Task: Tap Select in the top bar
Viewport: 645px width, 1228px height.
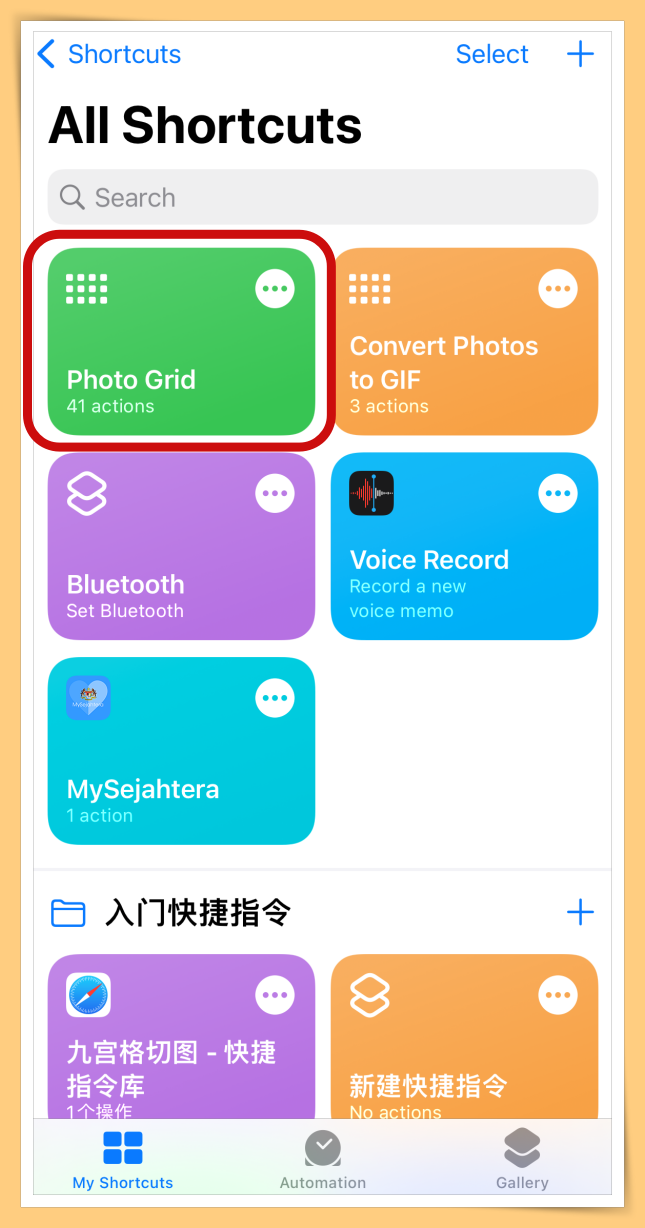Action: 491,54
